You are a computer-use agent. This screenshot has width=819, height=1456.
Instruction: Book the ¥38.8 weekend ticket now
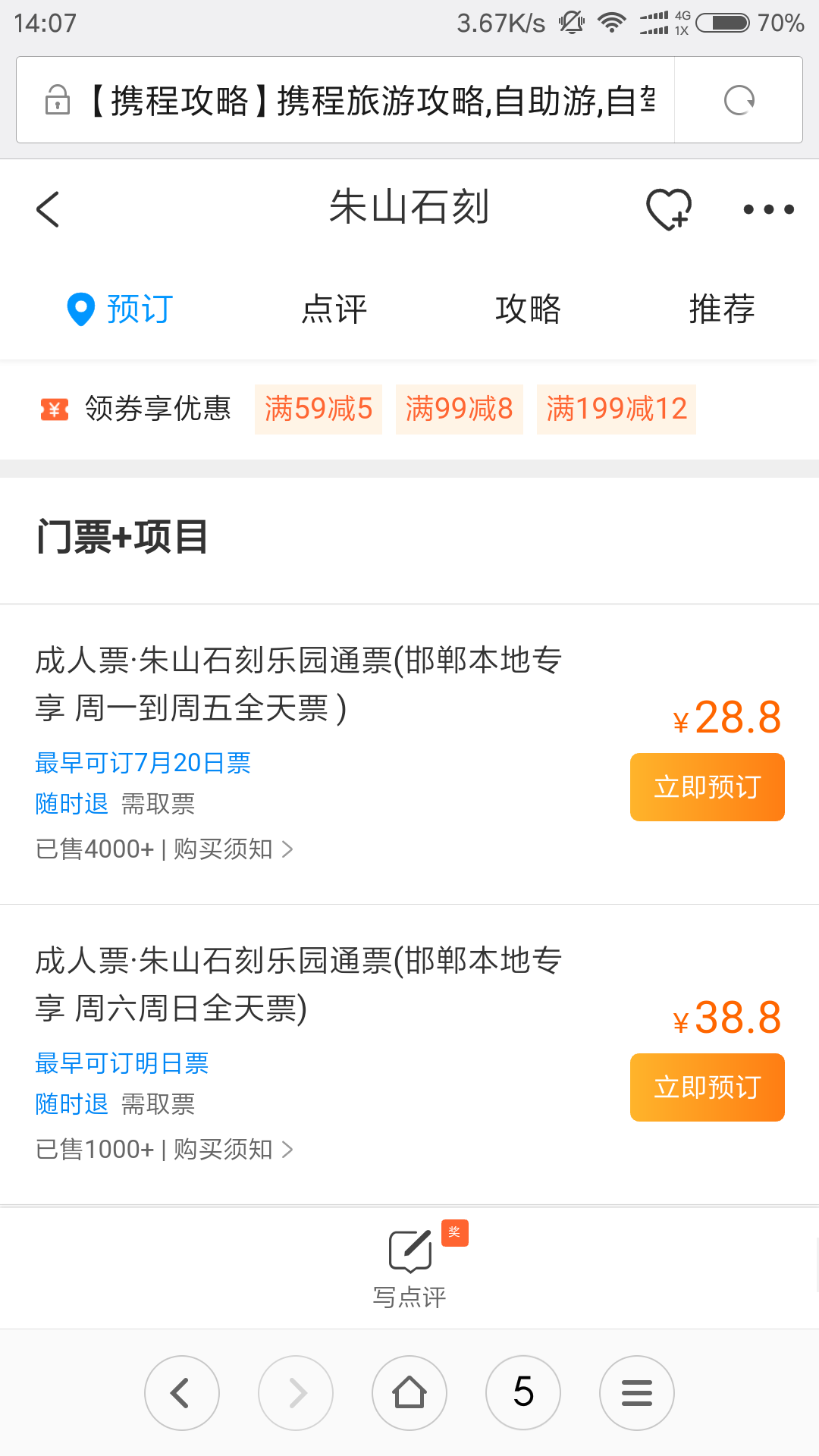(708, 1087)
